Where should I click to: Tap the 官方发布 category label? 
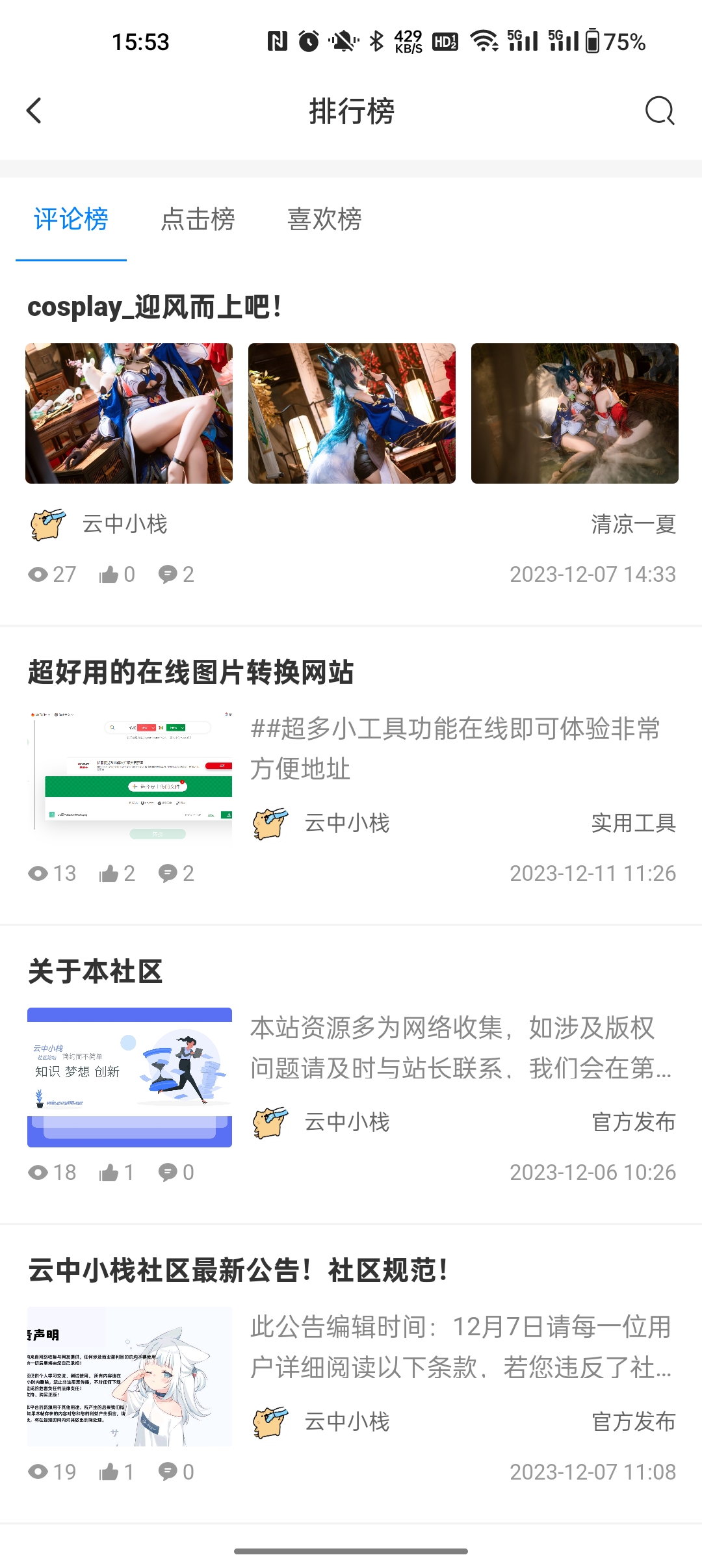633,1121
